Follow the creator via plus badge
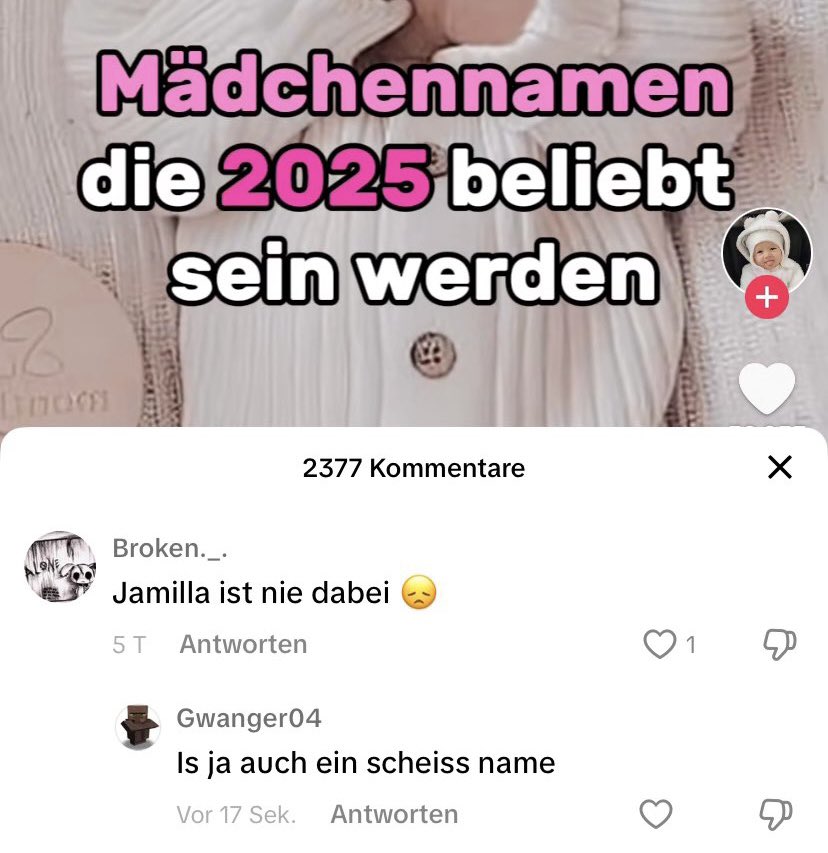 pyautogui.click(x=767, y=297)
